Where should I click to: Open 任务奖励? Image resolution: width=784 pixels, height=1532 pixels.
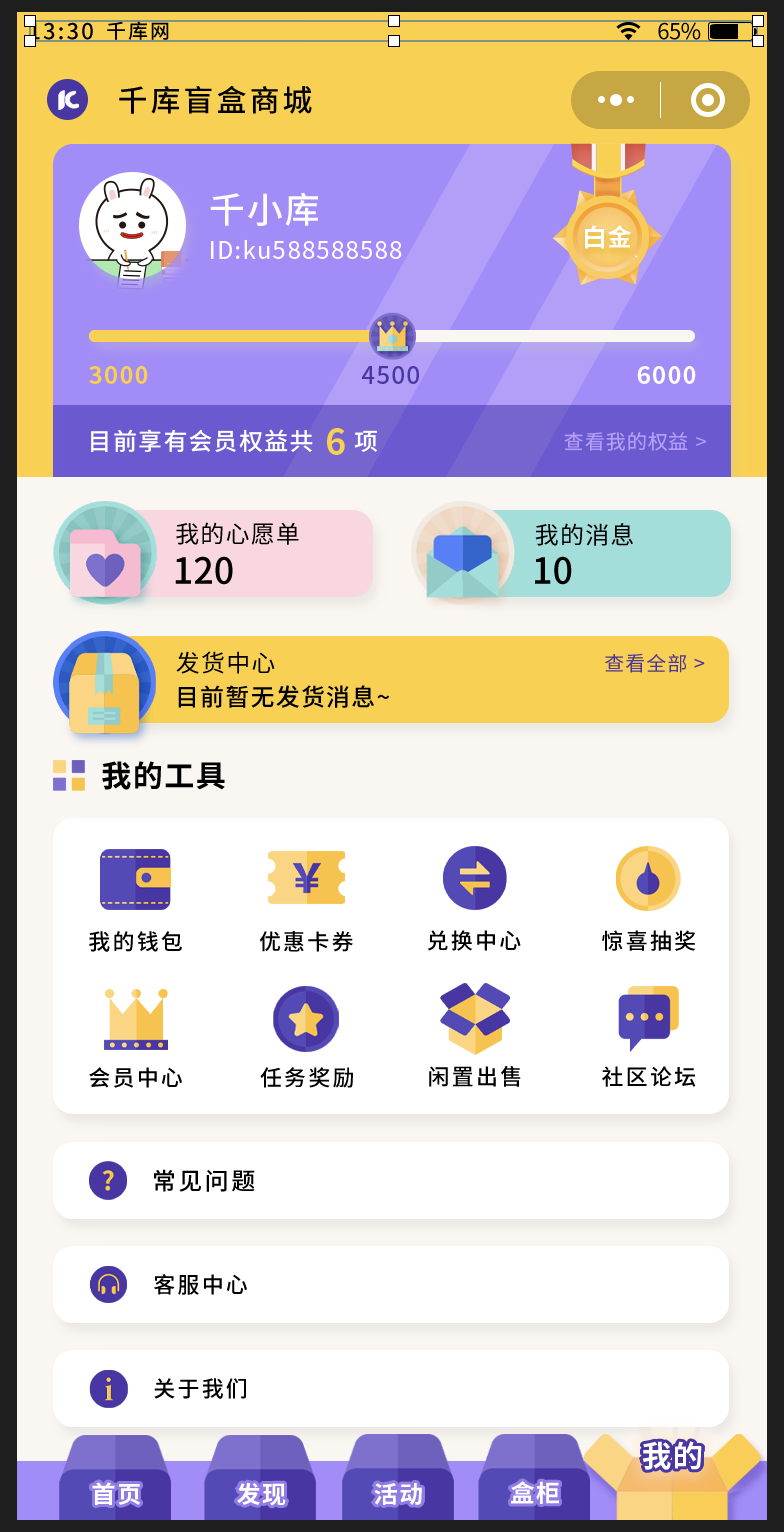click(x=306, y=1036)
